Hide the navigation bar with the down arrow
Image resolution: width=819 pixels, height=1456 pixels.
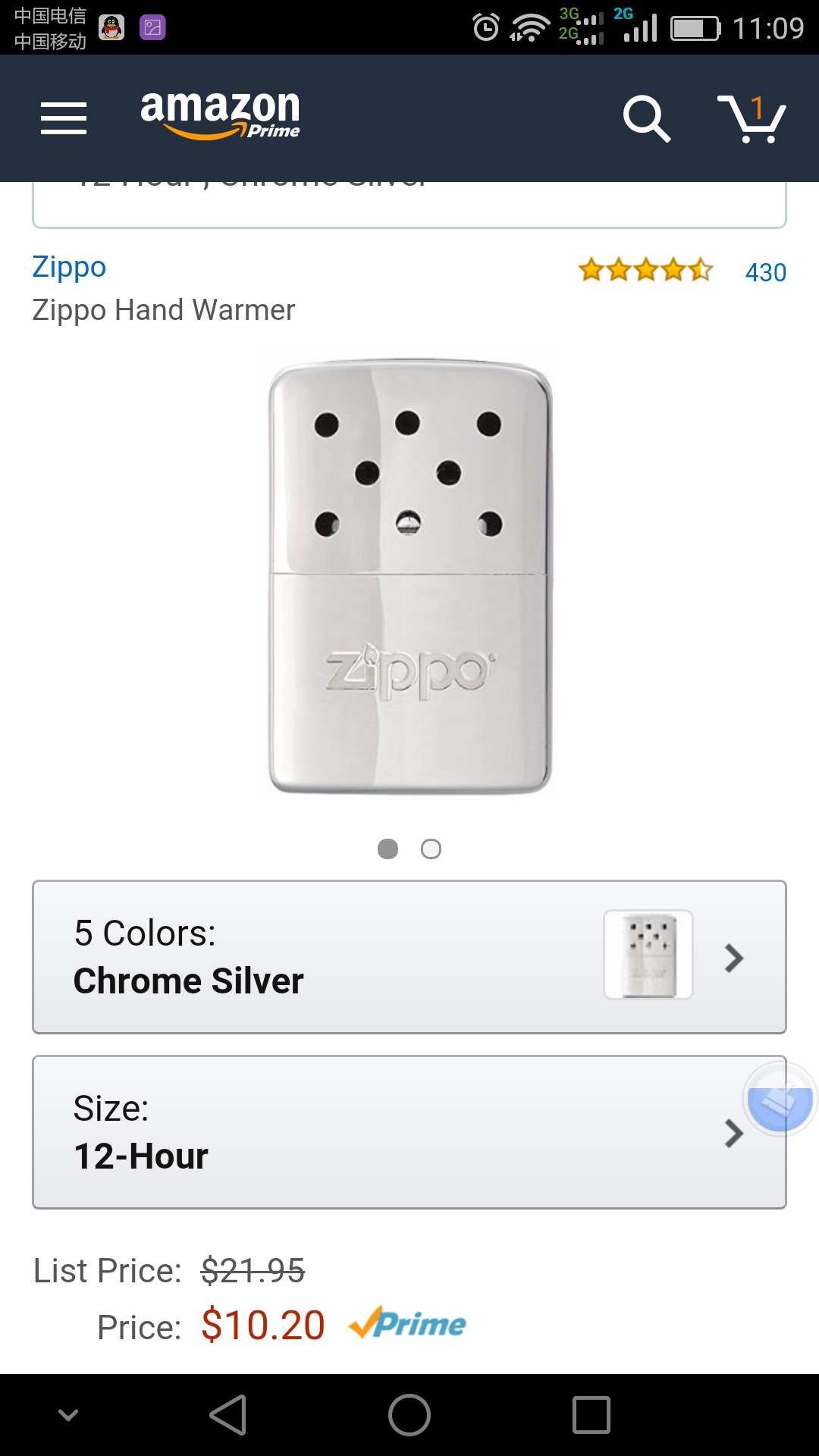pyautogui.click(x=68, y=1415)
